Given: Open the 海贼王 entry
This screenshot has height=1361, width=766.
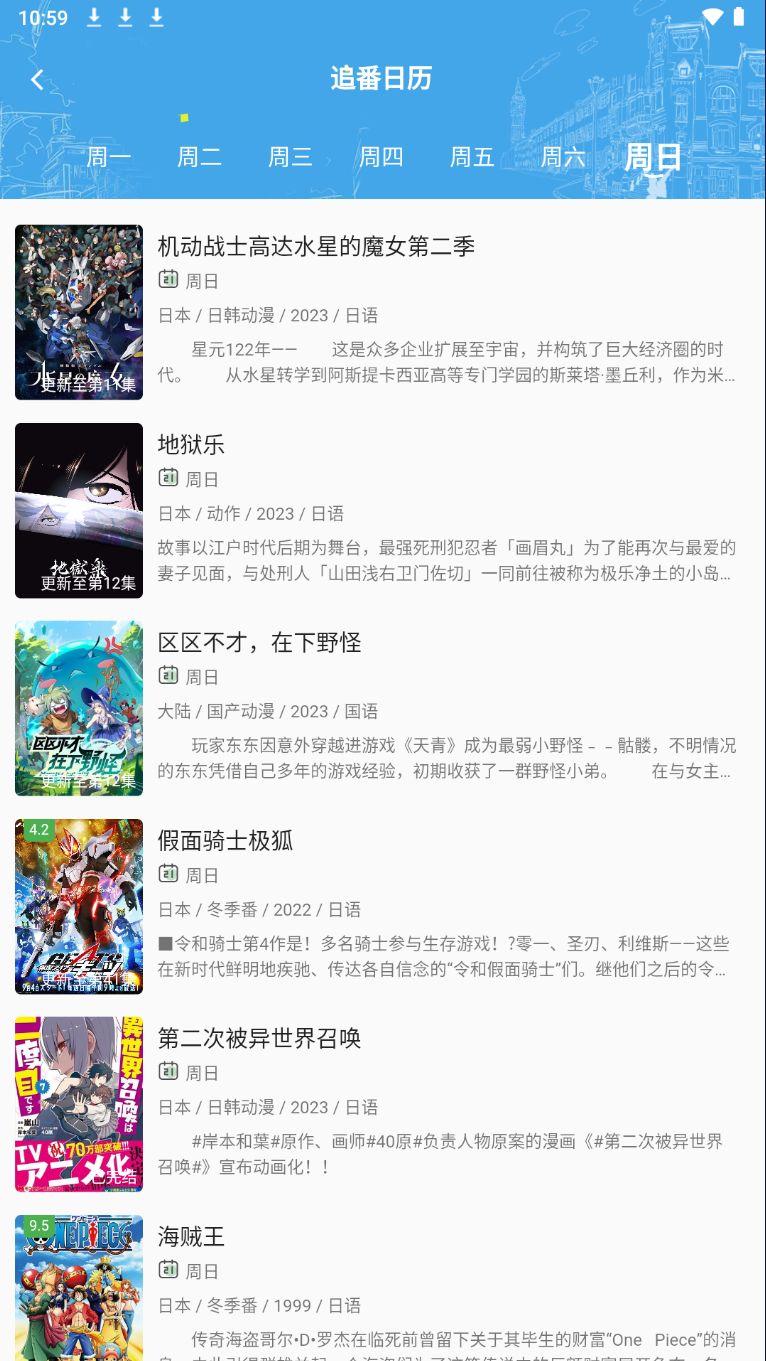Looking at the screenshot, I should point(191,1236).
